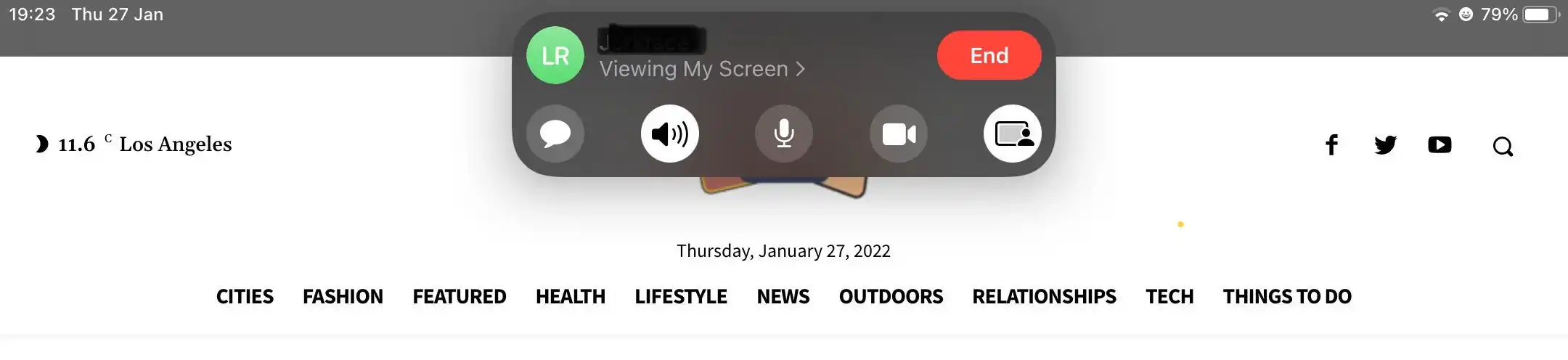
Task: Go to the Cities section
Action: [x=245, y=297]
